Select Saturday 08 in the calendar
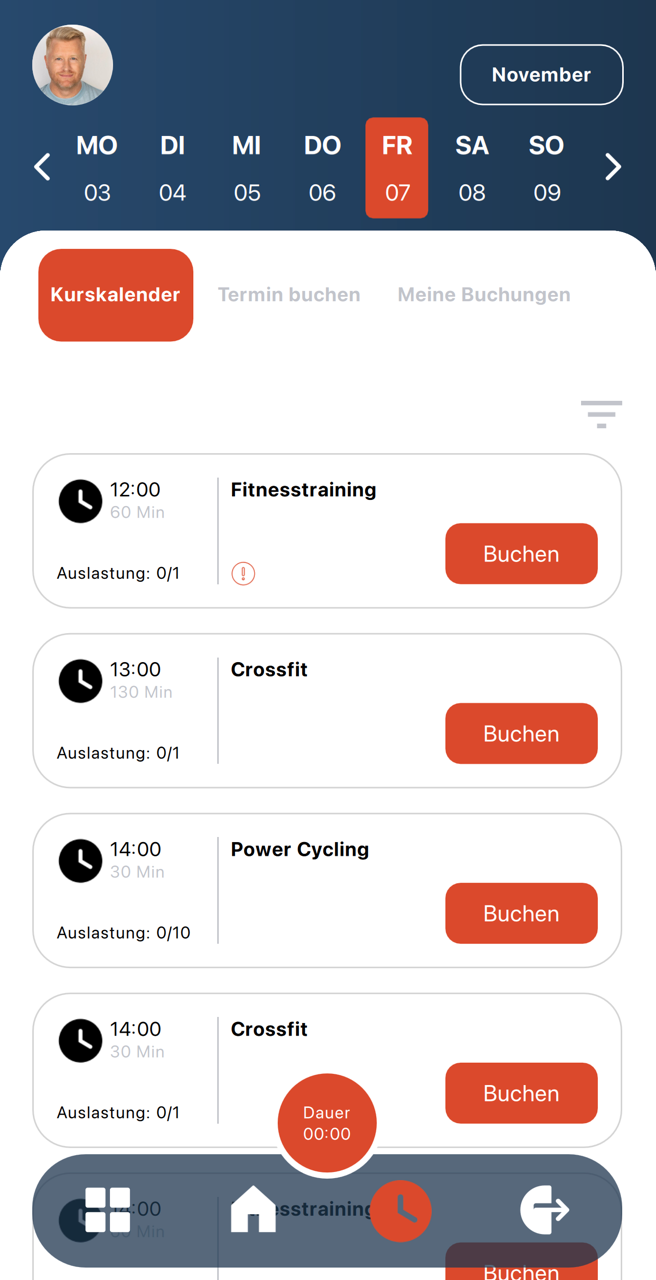The image size is (656, 1280). coord(472,168)
